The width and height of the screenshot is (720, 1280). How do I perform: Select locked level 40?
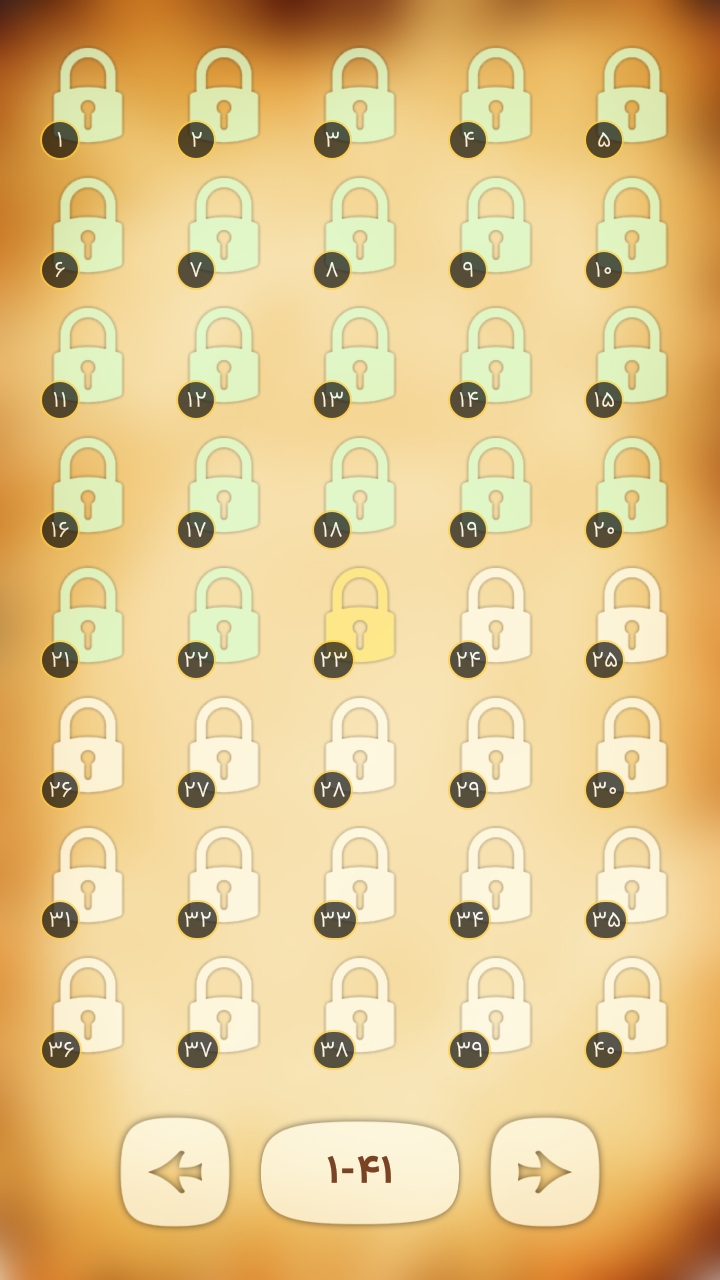pyautogui.click(x=631, y=1007)
